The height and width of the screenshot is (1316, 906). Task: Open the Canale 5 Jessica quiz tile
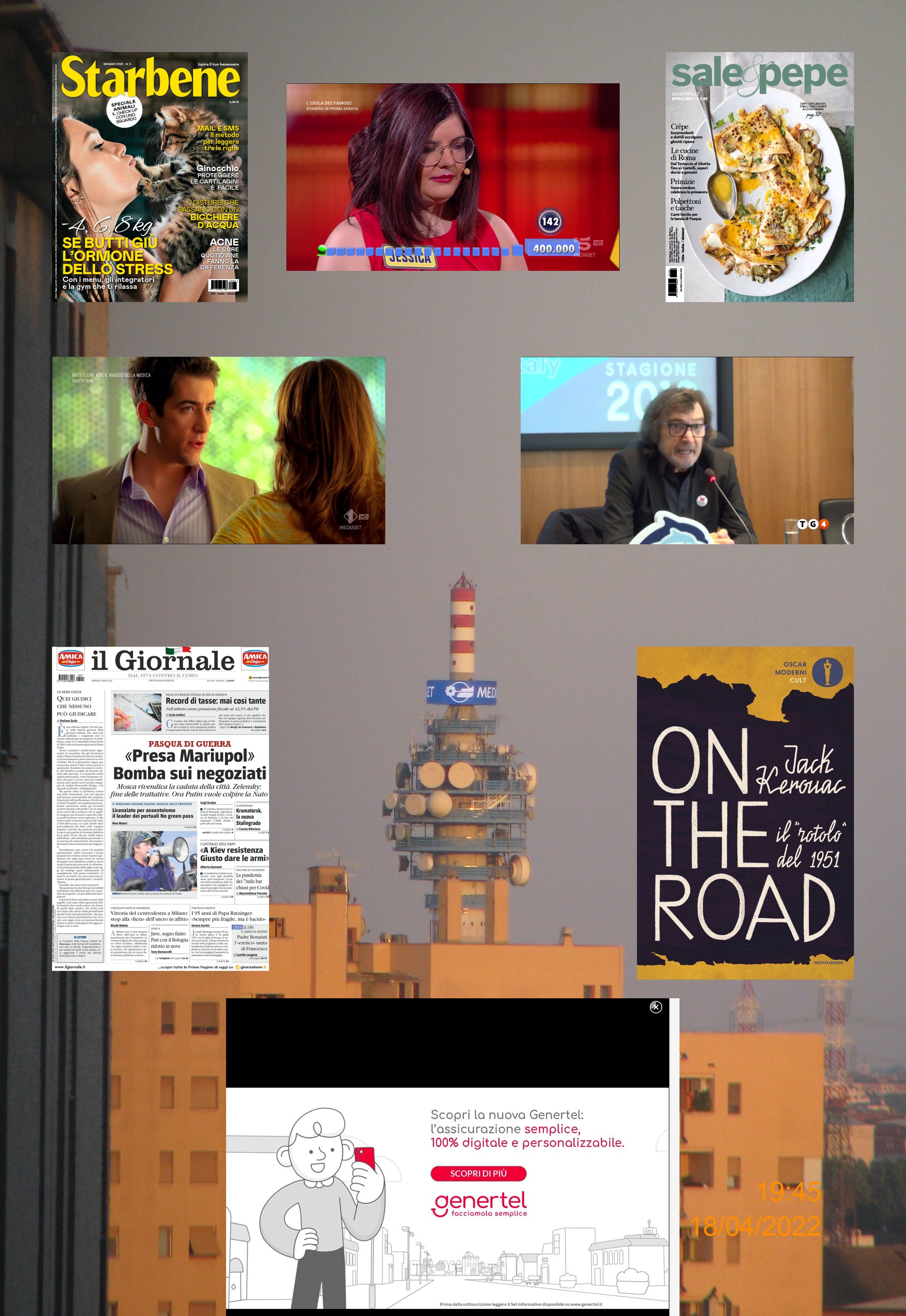point(453,177)
